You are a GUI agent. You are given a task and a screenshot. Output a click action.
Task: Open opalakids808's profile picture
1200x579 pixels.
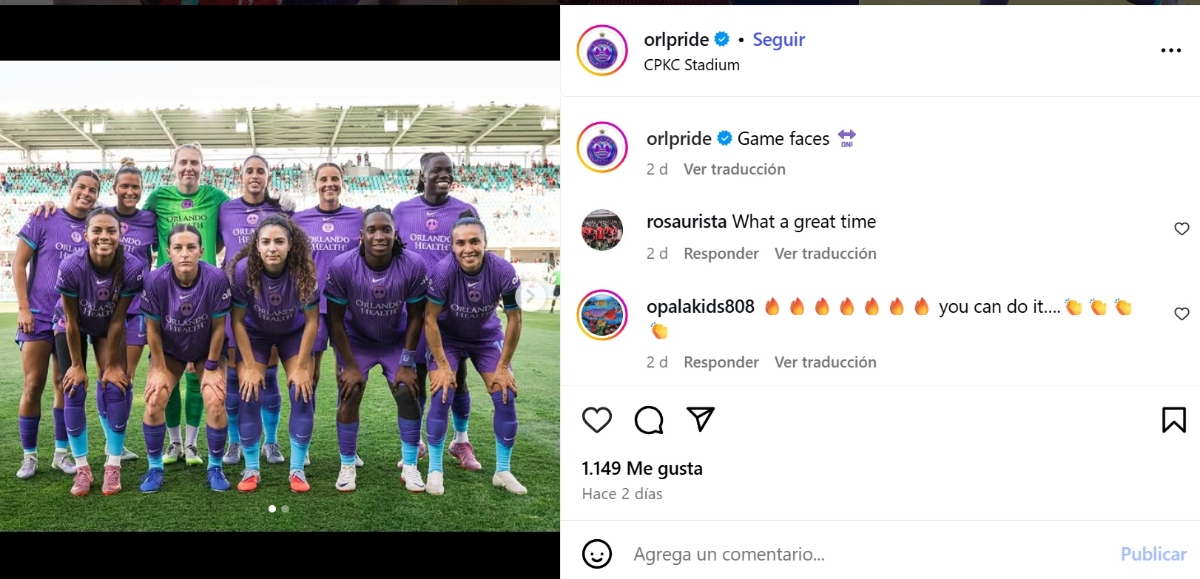coord(603,315)
